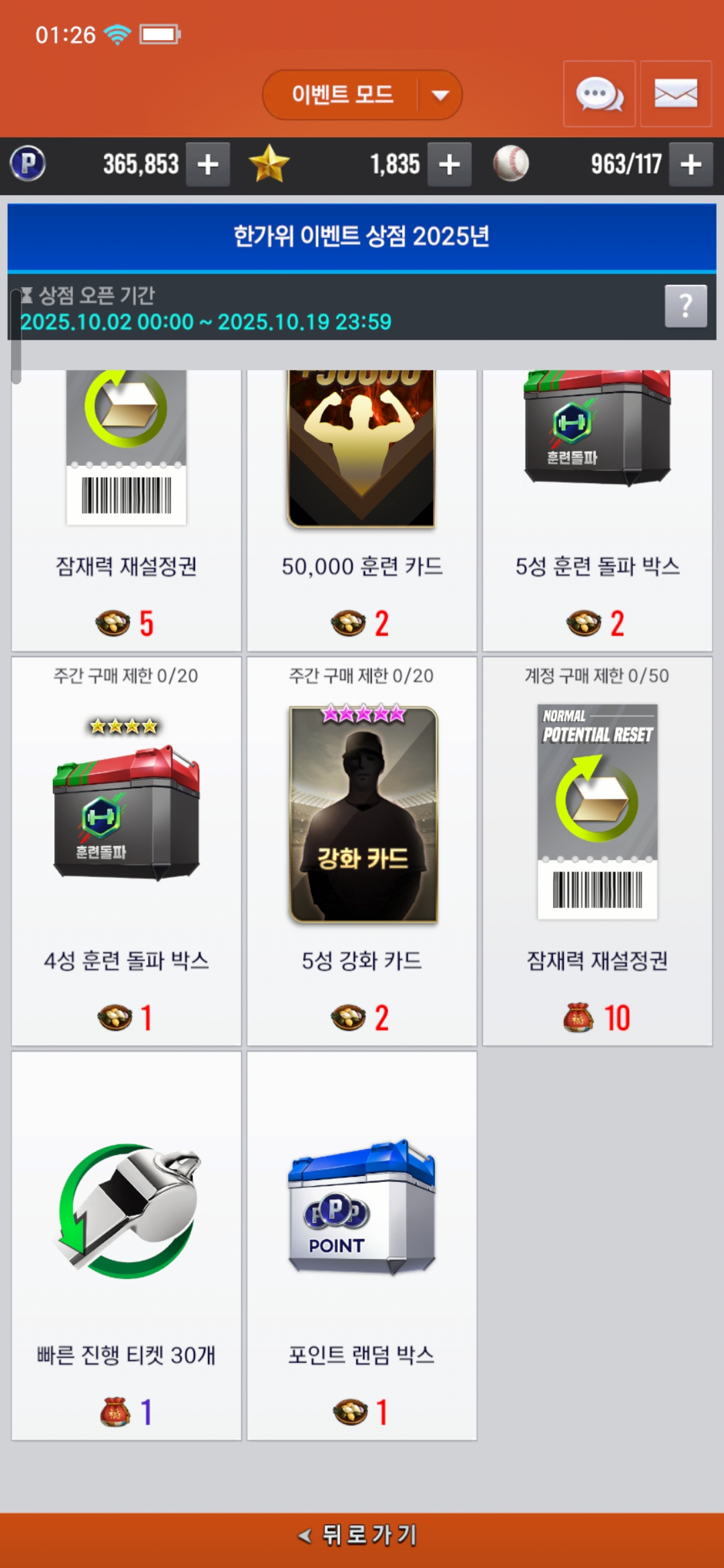Open the 4성 훈련 돌파 박스 item

click(126, 851)
